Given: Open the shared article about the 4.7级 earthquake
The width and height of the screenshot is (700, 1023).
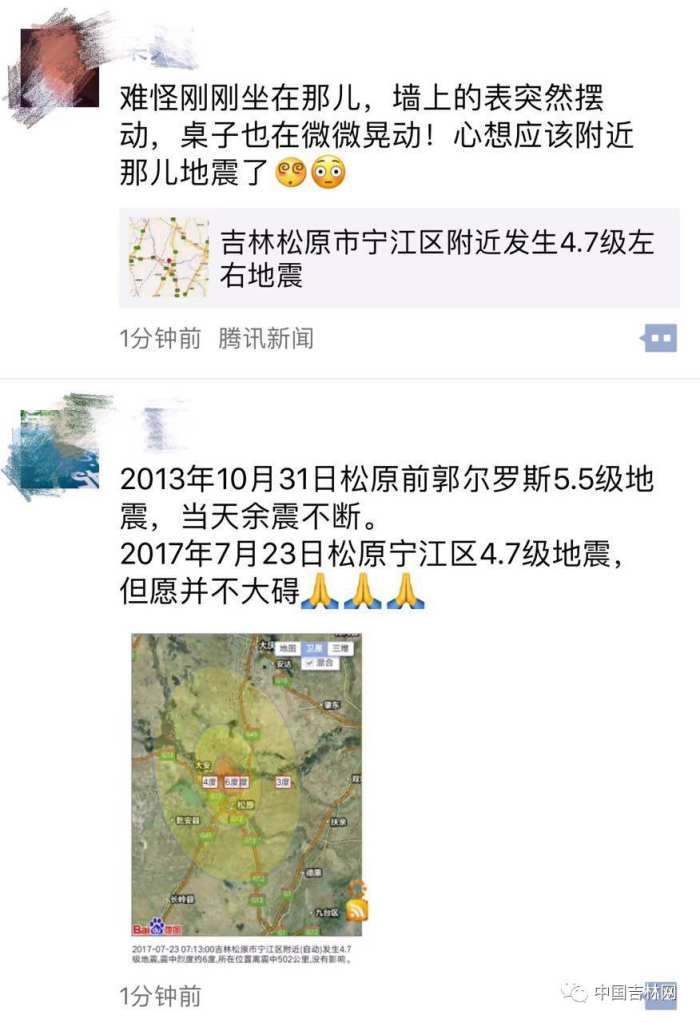Looking at the screenshot, I should tap(400, 258).
